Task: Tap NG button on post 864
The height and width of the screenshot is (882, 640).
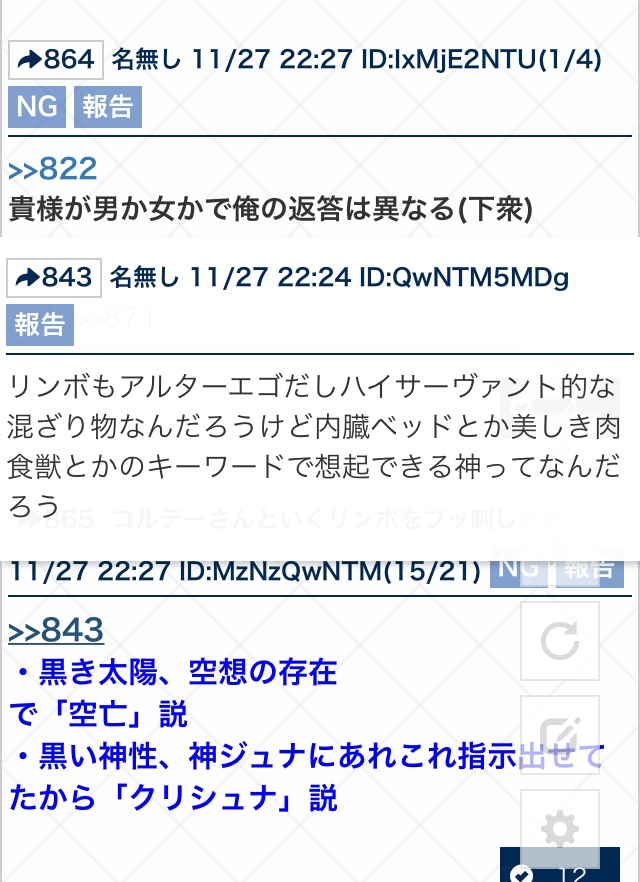Action: (37, 107)
